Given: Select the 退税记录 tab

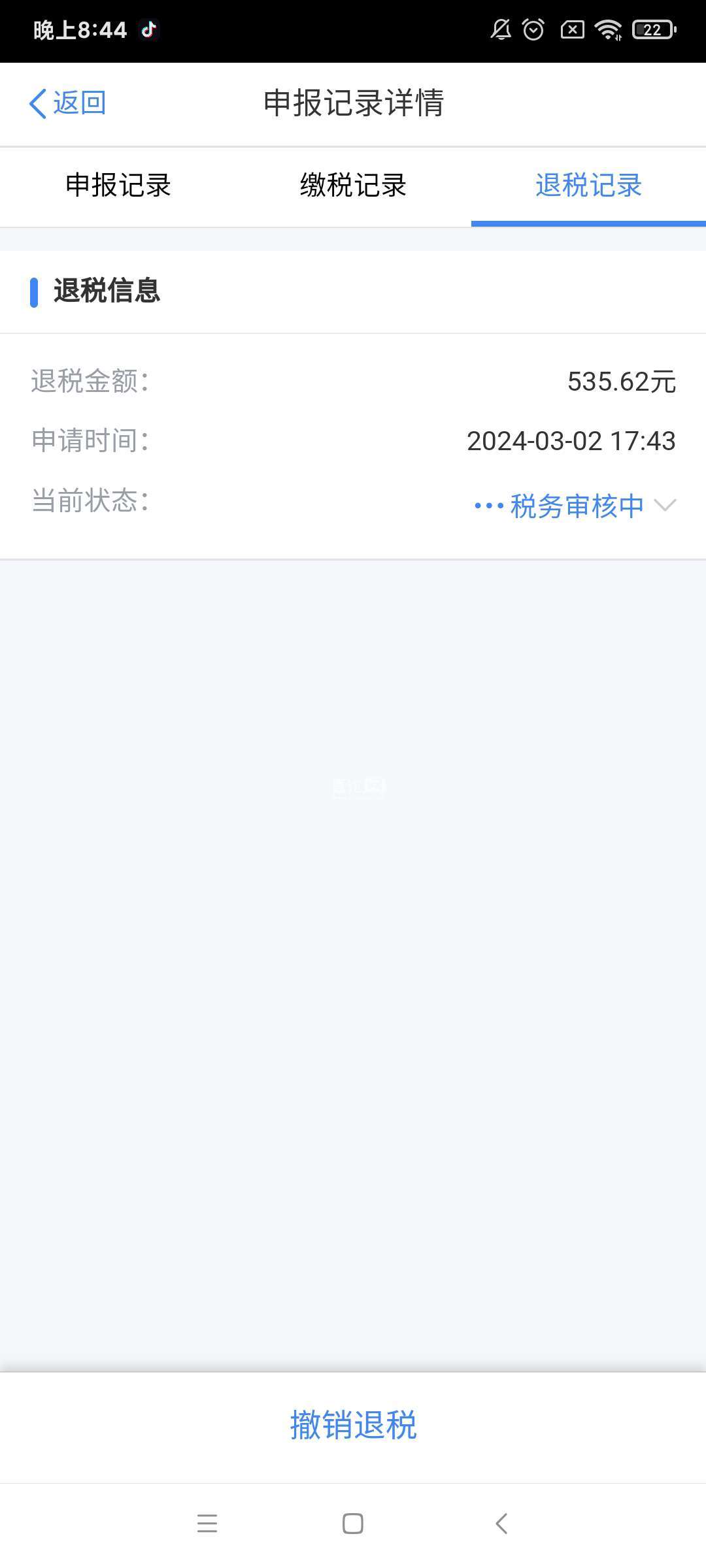Looking at the screenshot, I should 588,186.
